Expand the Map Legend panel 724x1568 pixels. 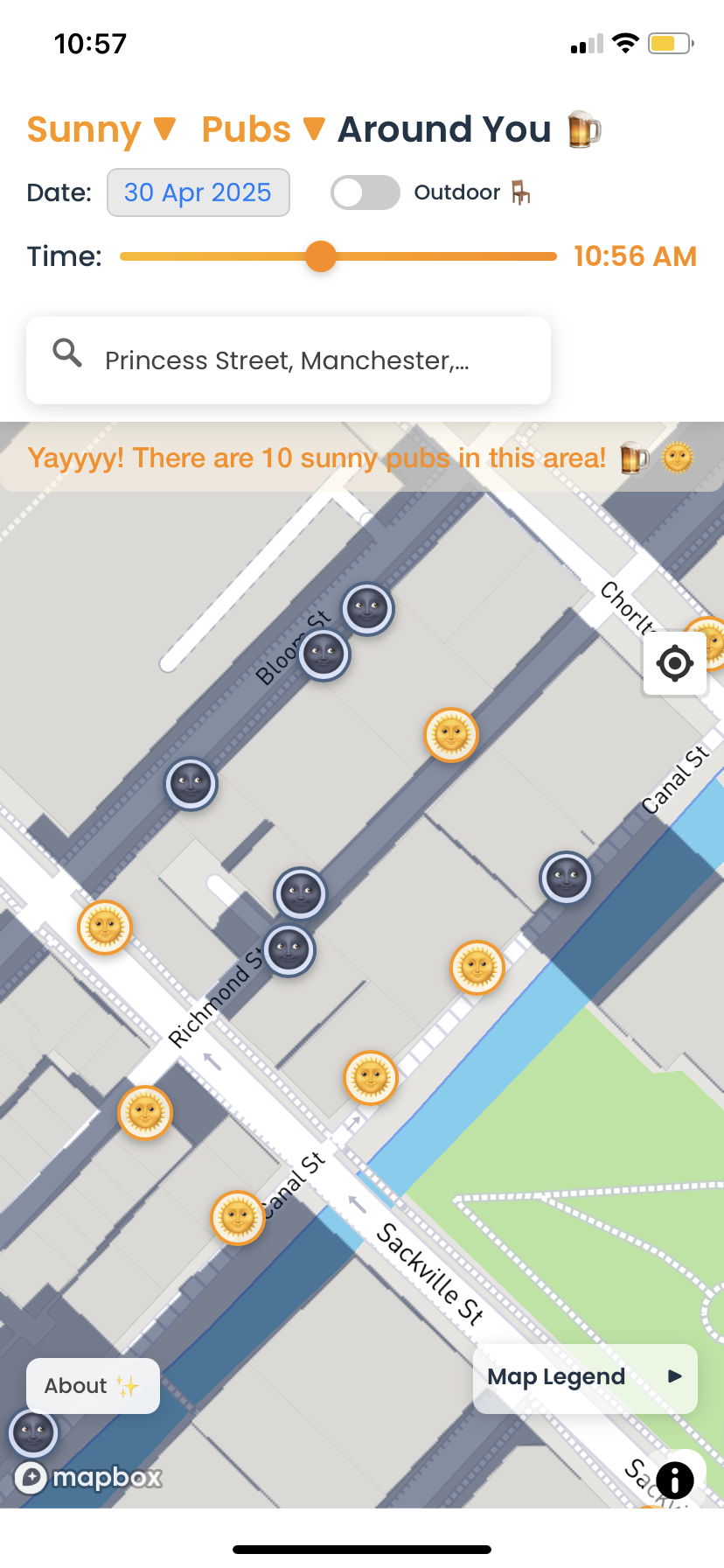point(585,1377)
